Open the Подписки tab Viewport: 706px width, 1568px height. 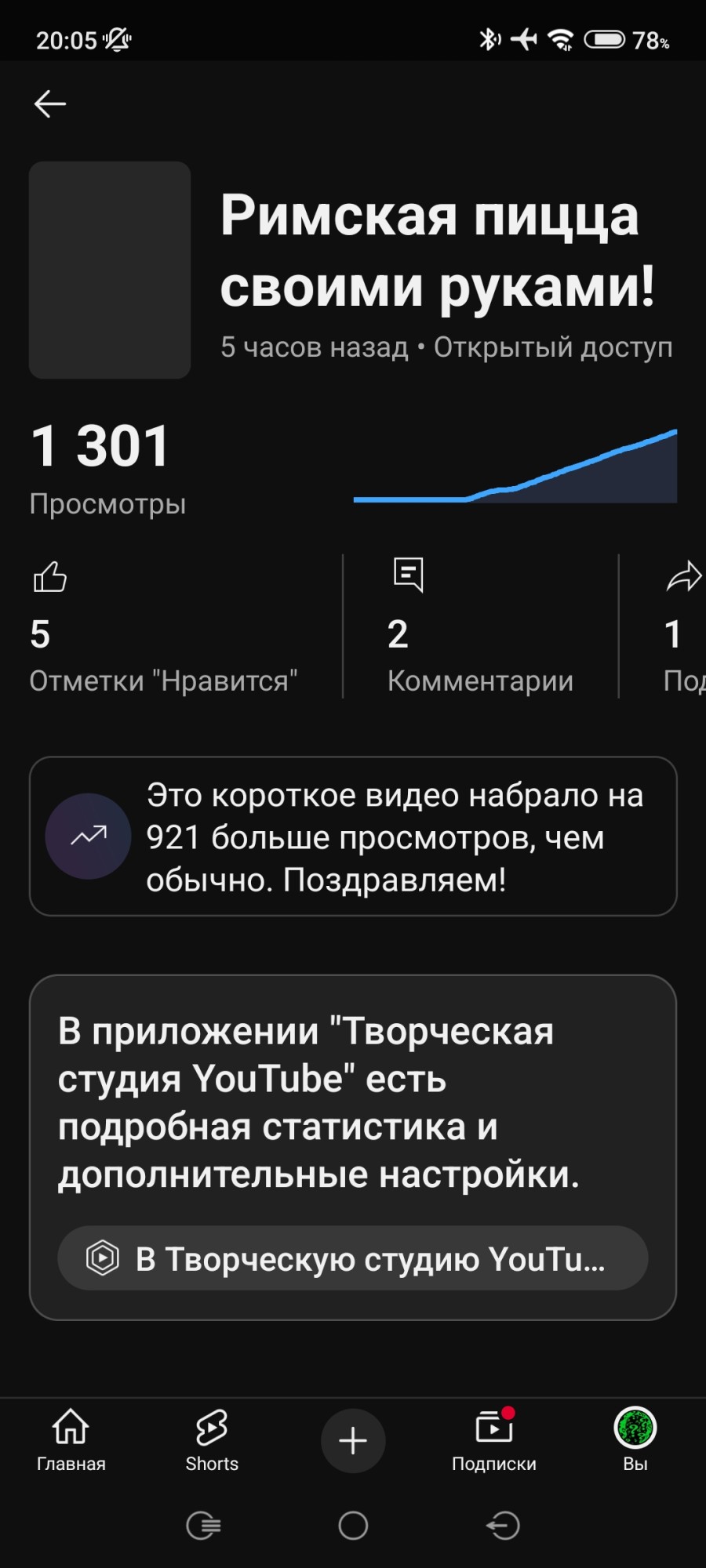[x=494, y=1440]
